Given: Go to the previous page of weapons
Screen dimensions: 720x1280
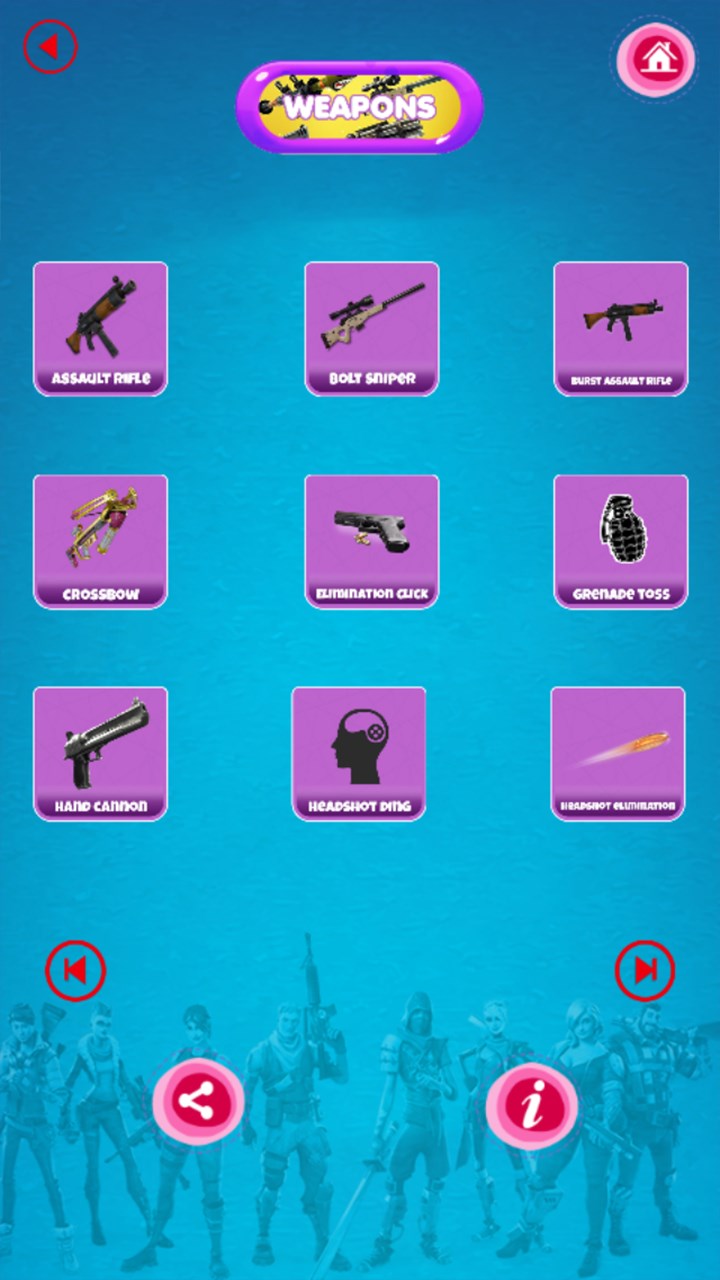Looking at the screenshot, I should click(x=75, y=970).
